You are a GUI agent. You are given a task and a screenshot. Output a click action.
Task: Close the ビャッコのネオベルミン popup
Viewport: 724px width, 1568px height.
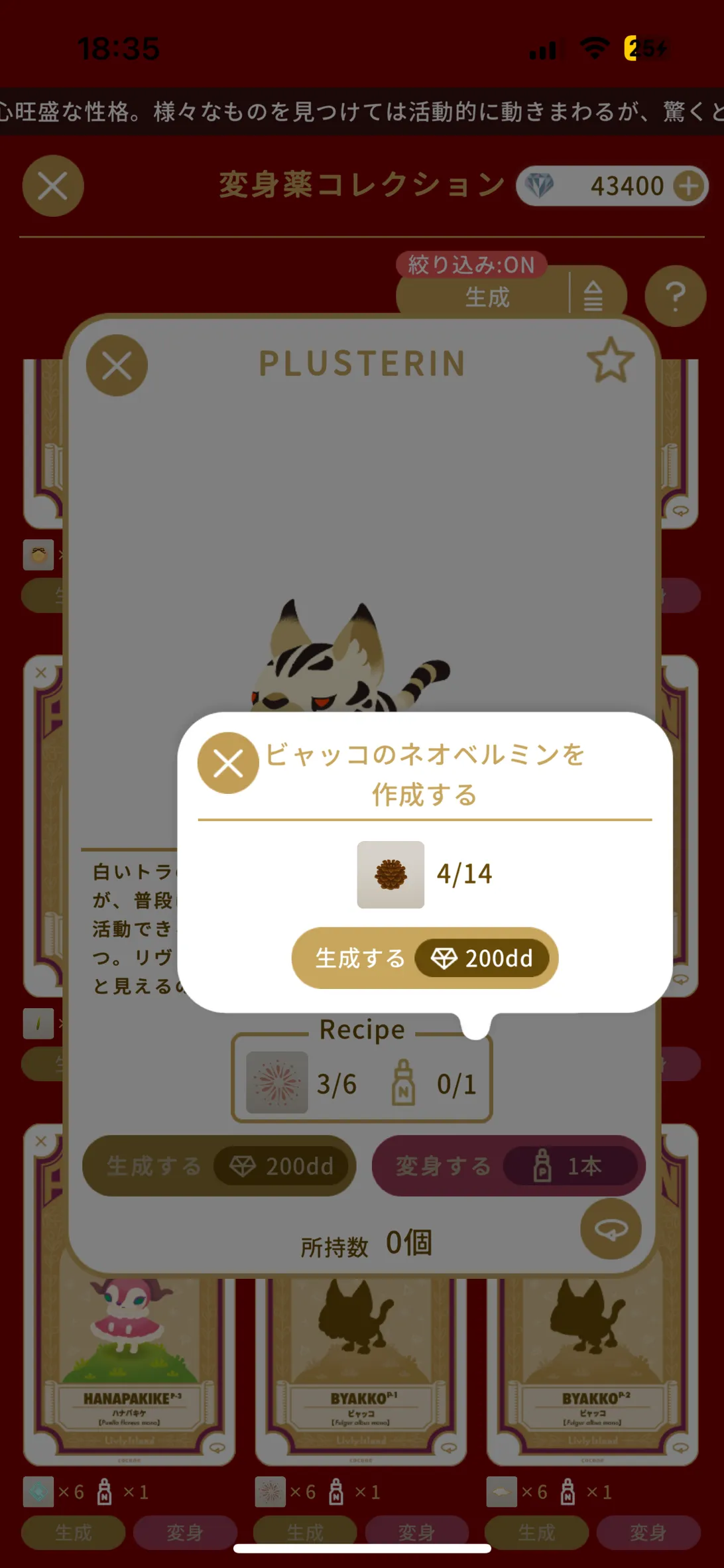click(228, 763)
